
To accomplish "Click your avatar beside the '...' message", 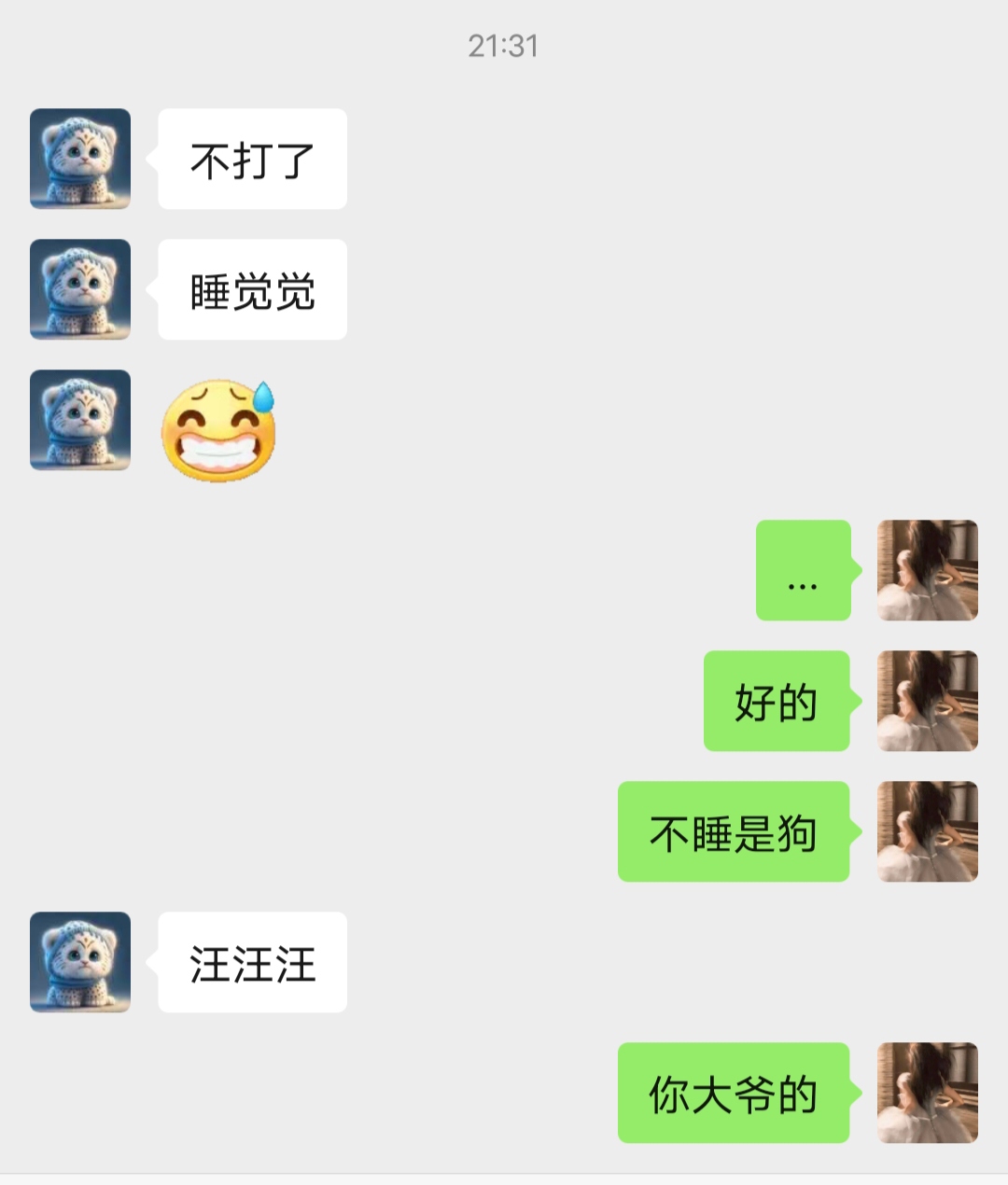I will tap(926, 572).
